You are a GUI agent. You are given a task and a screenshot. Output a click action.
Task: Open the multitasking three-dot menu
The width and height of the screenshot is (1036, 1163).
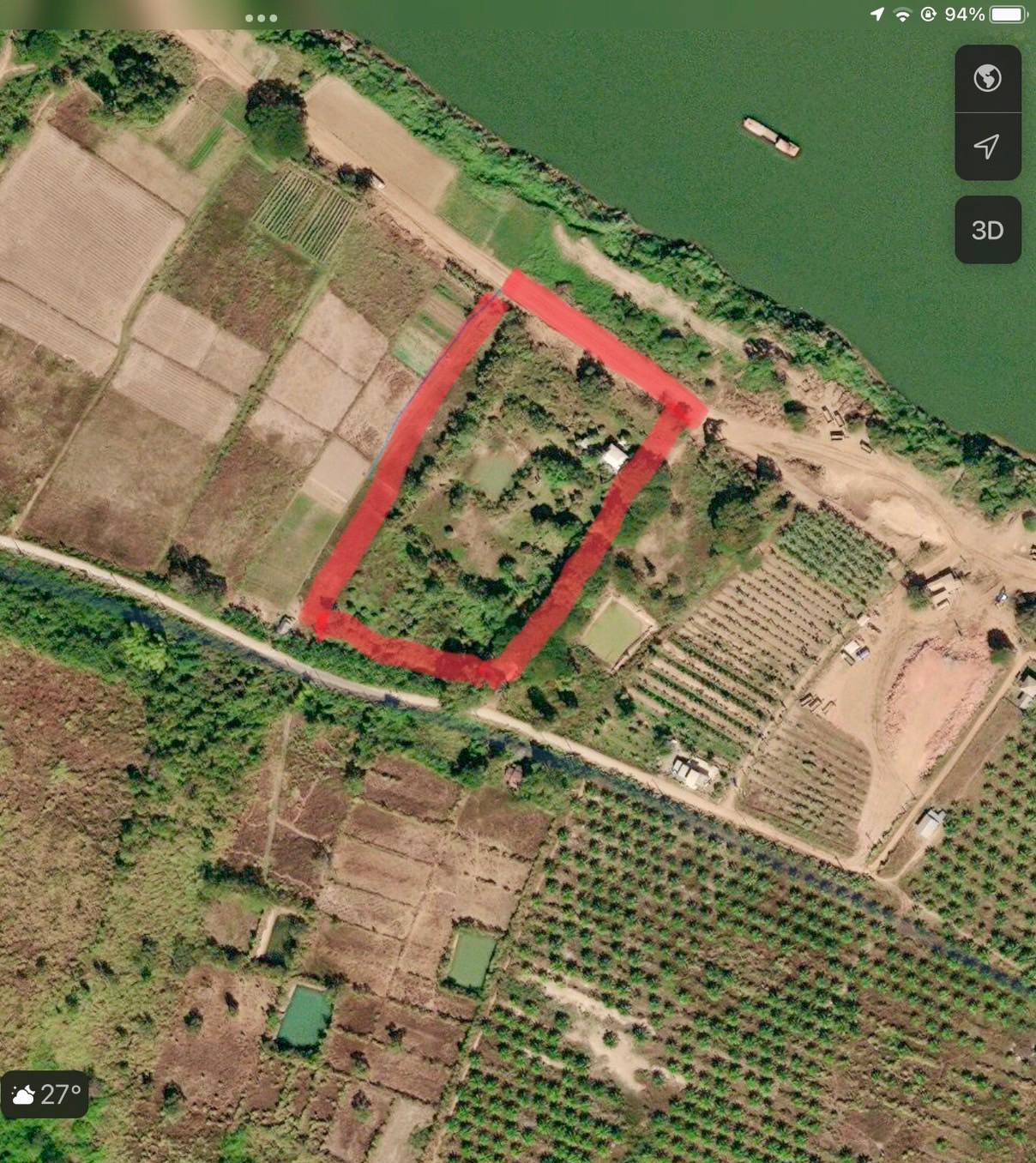[x=261, y=18]
